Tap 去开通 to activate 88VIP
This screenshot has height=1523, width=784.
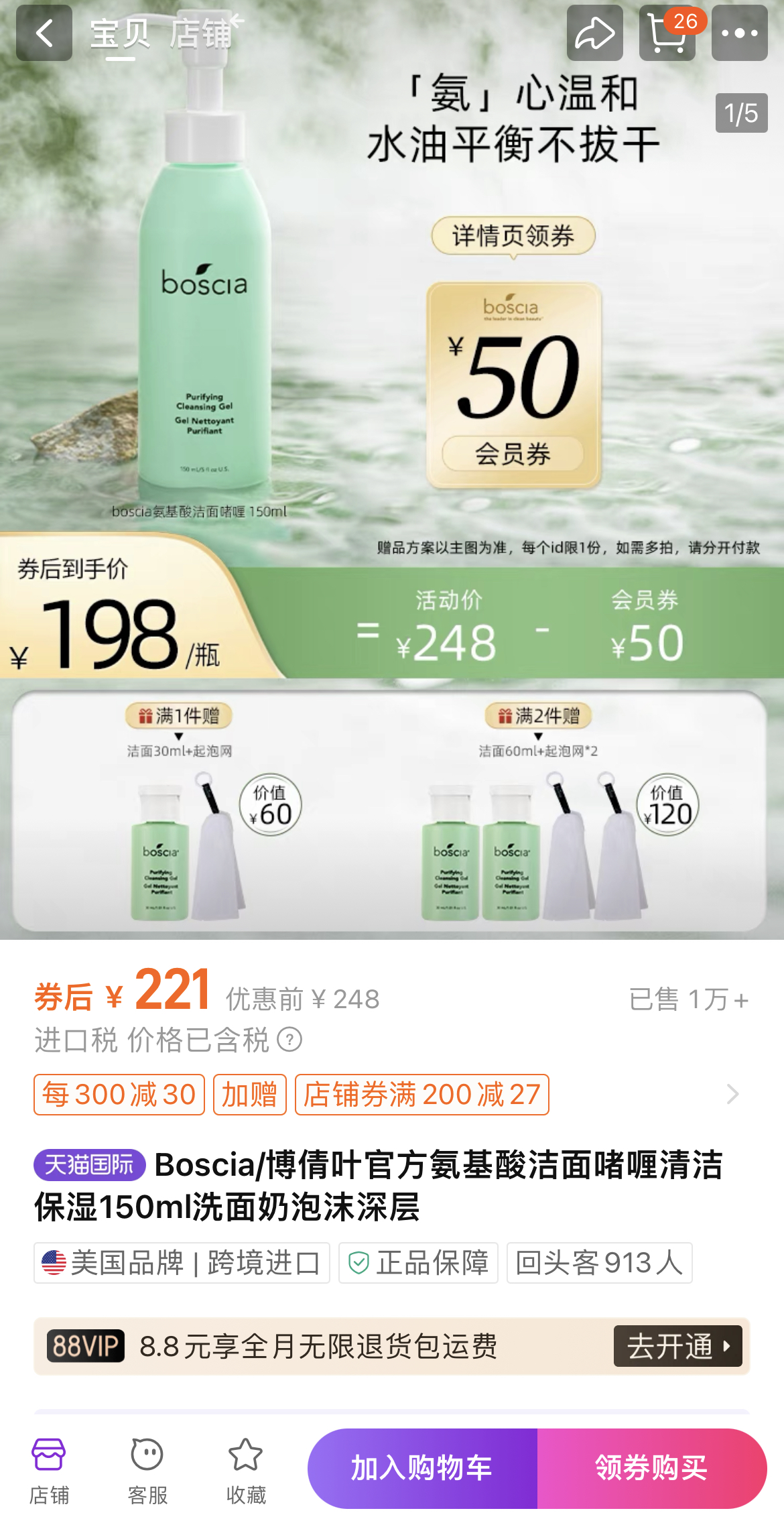[677, 1345]
